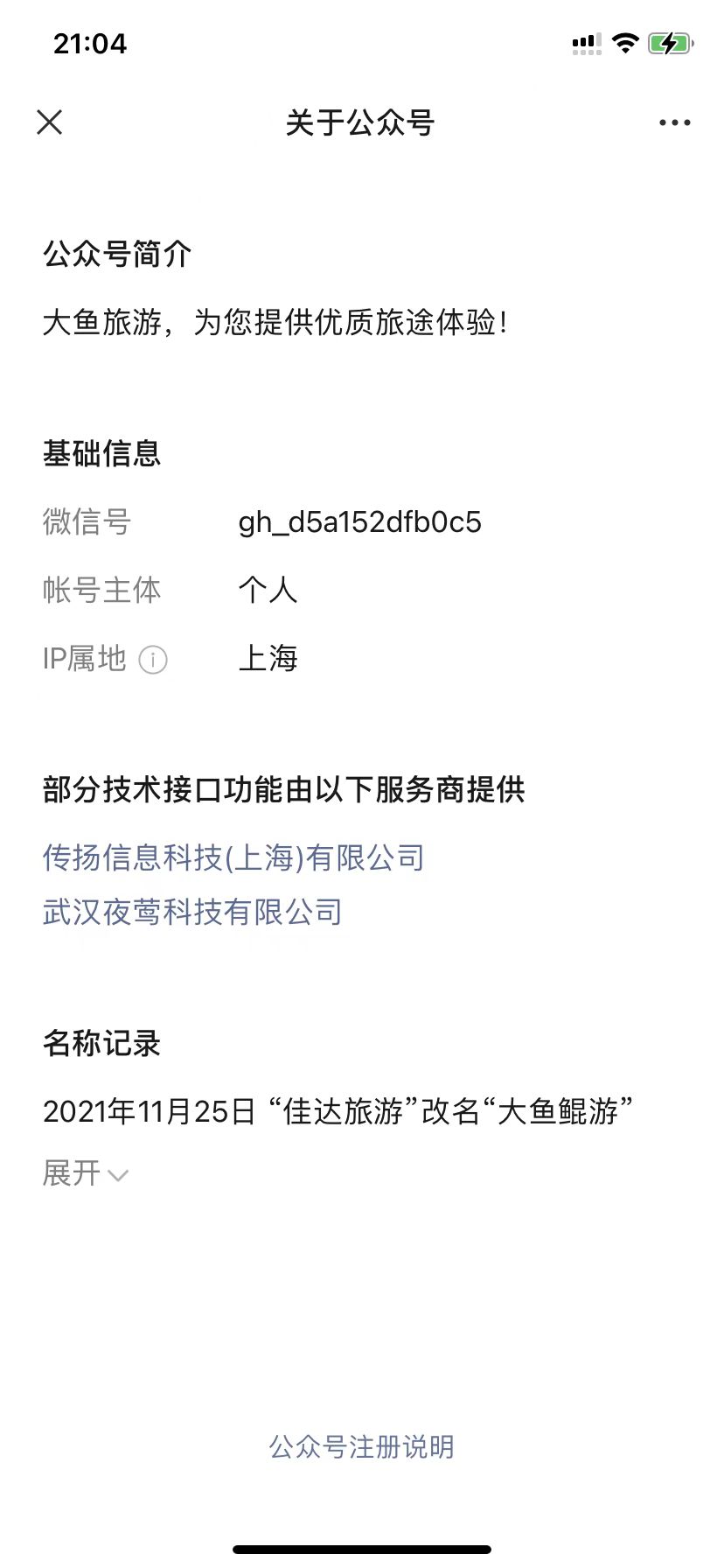Open 传扬信息科技(上海)有限公司 link

pyautogui.click(x=233, y=857)
